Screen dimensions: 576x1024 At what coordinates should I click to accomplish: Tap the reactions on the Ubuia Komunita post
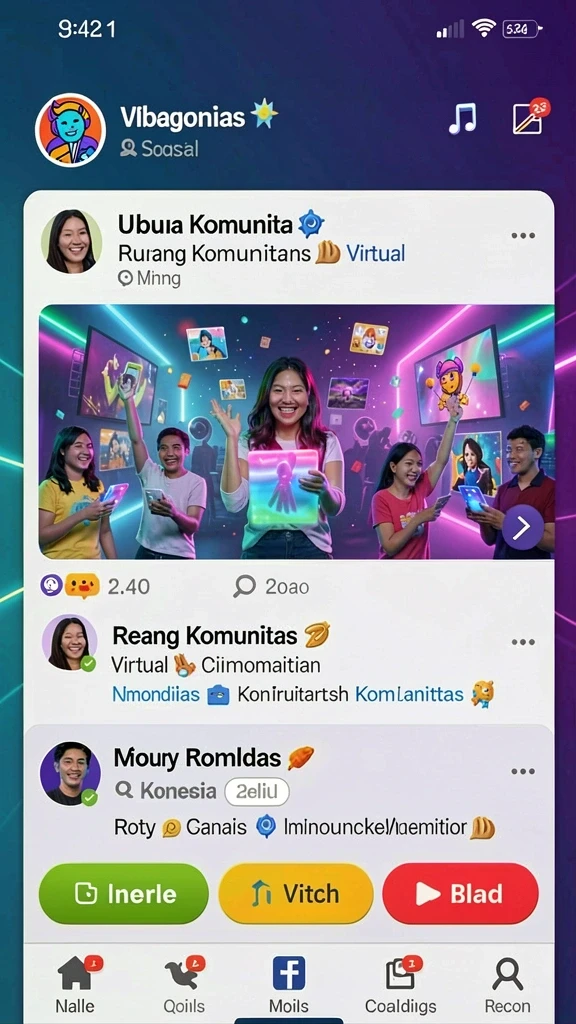96,586
